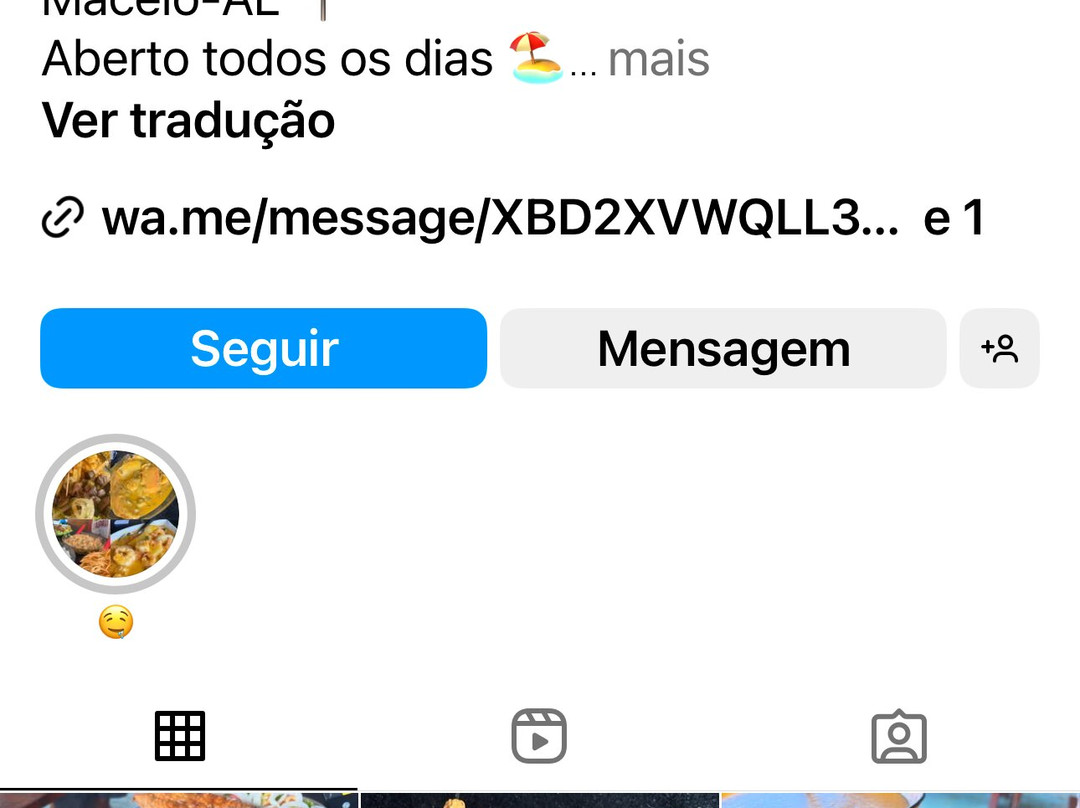Follow this profile with Seguir
This screenshot has height=808, width=1080.
tap(263, 348)
